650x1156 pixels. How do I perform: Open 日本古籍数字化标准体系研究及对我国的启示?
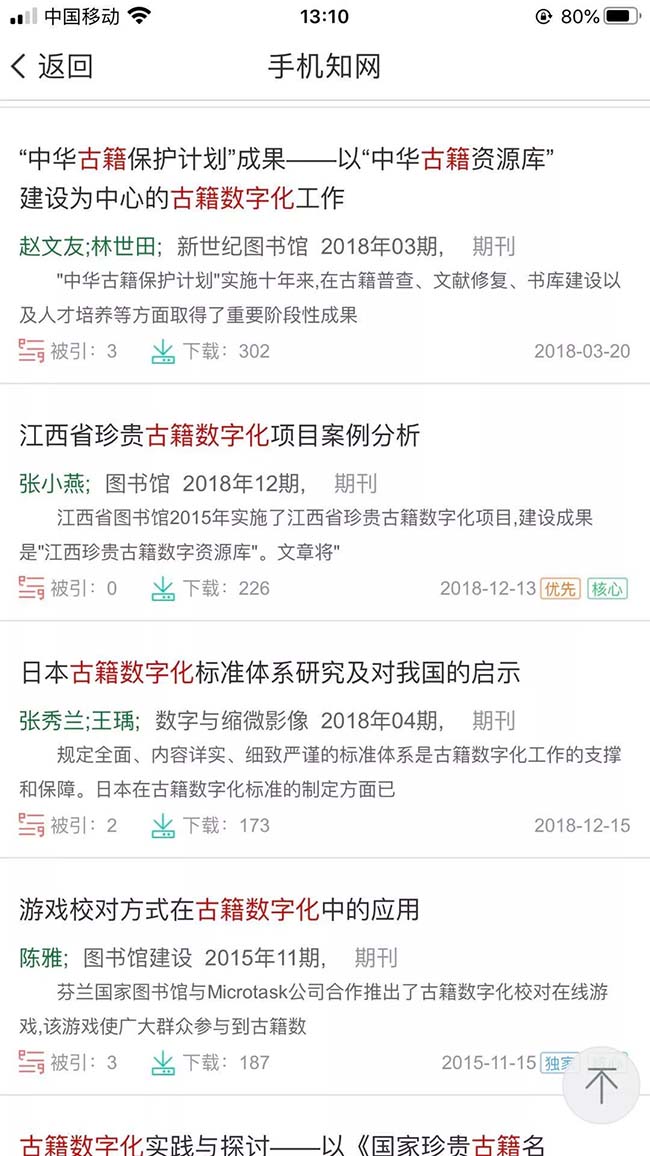[x=270, y=672]
